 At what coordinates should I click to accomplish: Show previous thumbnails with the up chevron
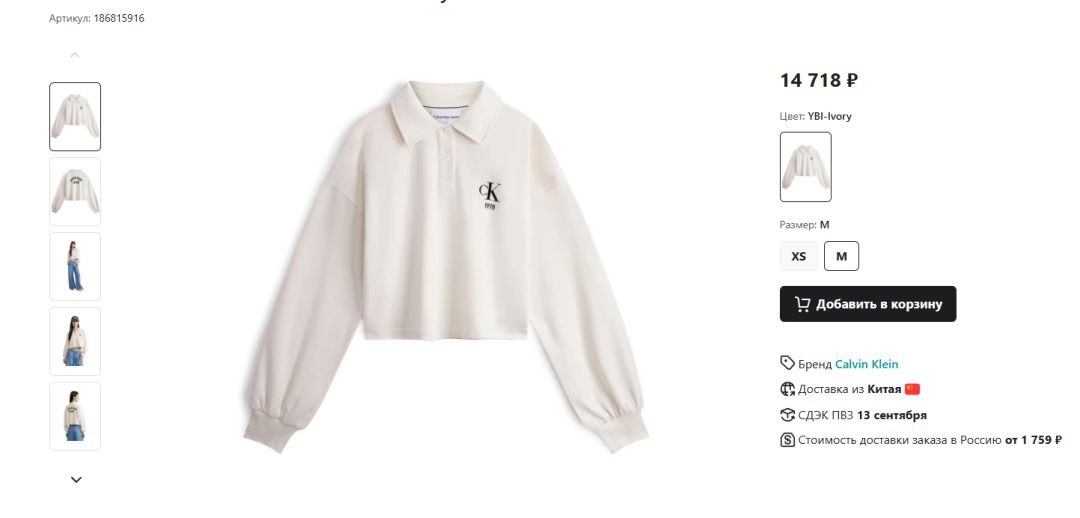(x=75, y=55)
